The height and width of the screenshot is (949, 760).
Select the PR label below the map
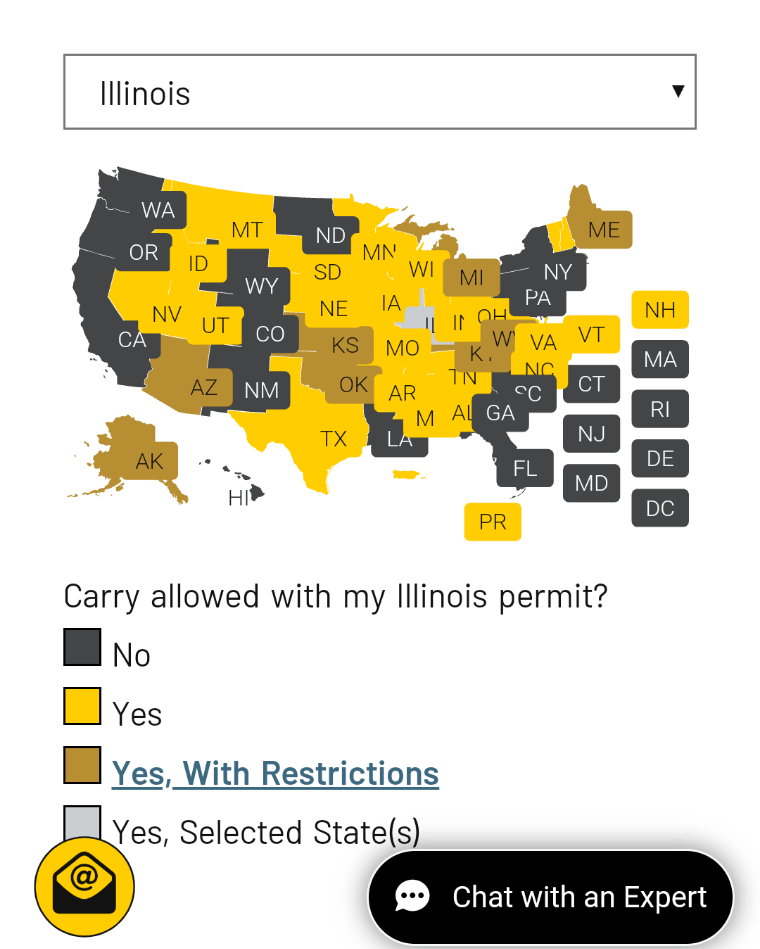pos(492,522)
